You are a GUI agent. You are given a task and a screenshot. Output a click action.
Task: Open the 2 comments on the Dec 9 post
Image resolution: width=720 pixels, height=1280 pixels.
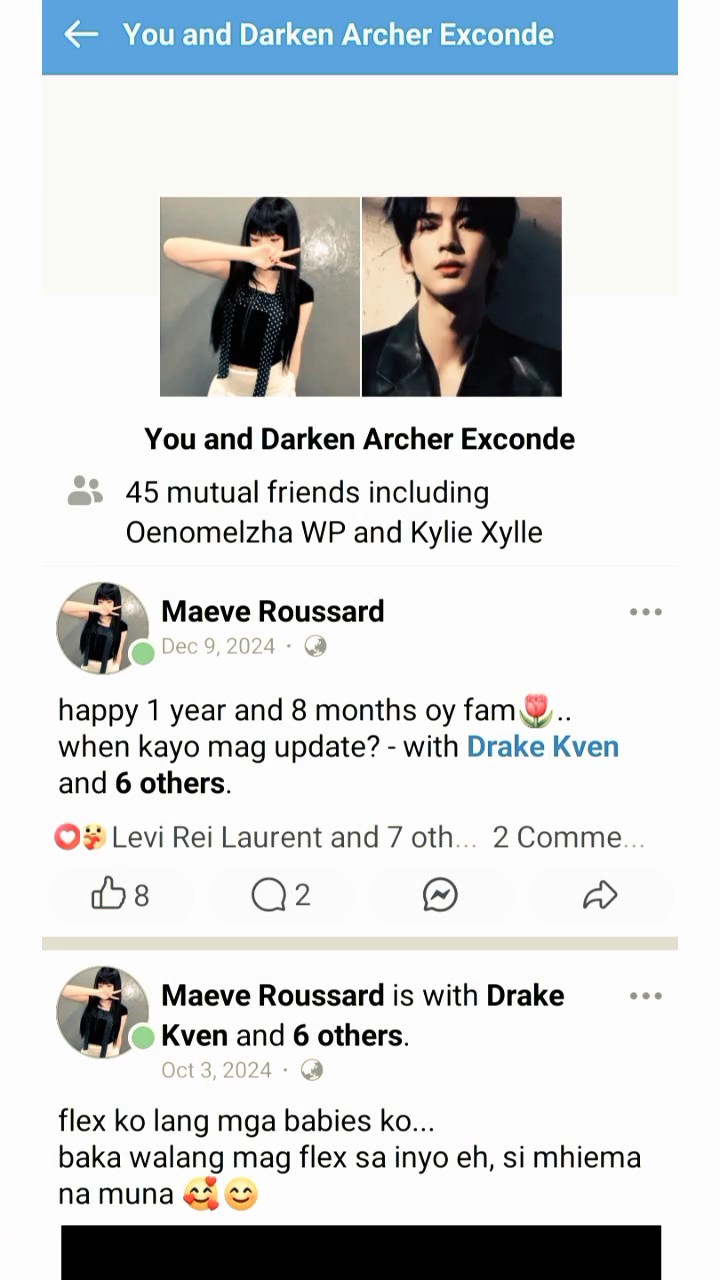(568, 837)
